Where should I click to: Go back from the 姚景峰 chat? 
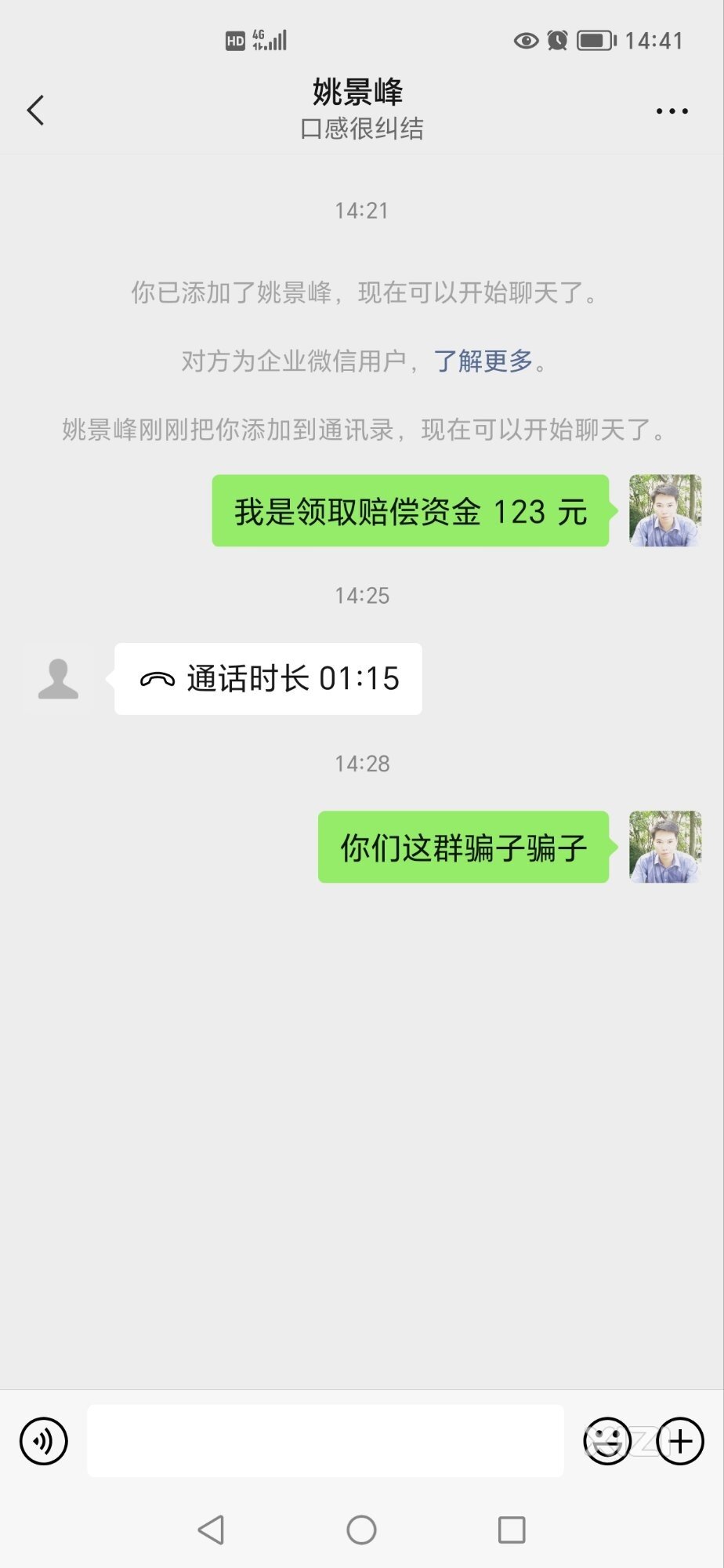pos(35,111)
